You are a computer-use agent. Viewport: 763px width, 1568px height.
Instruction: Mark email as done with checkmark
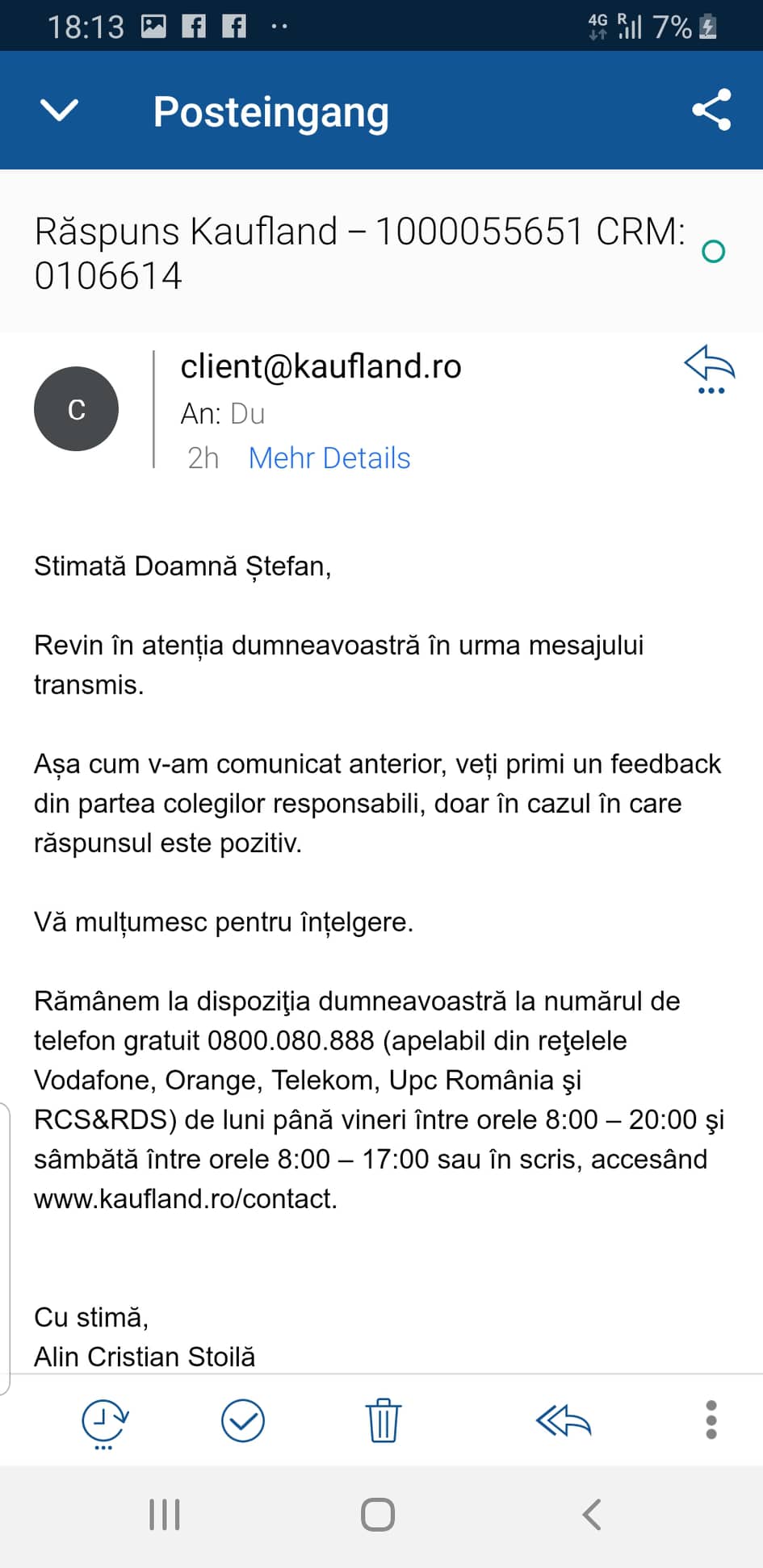point(242,1420)
